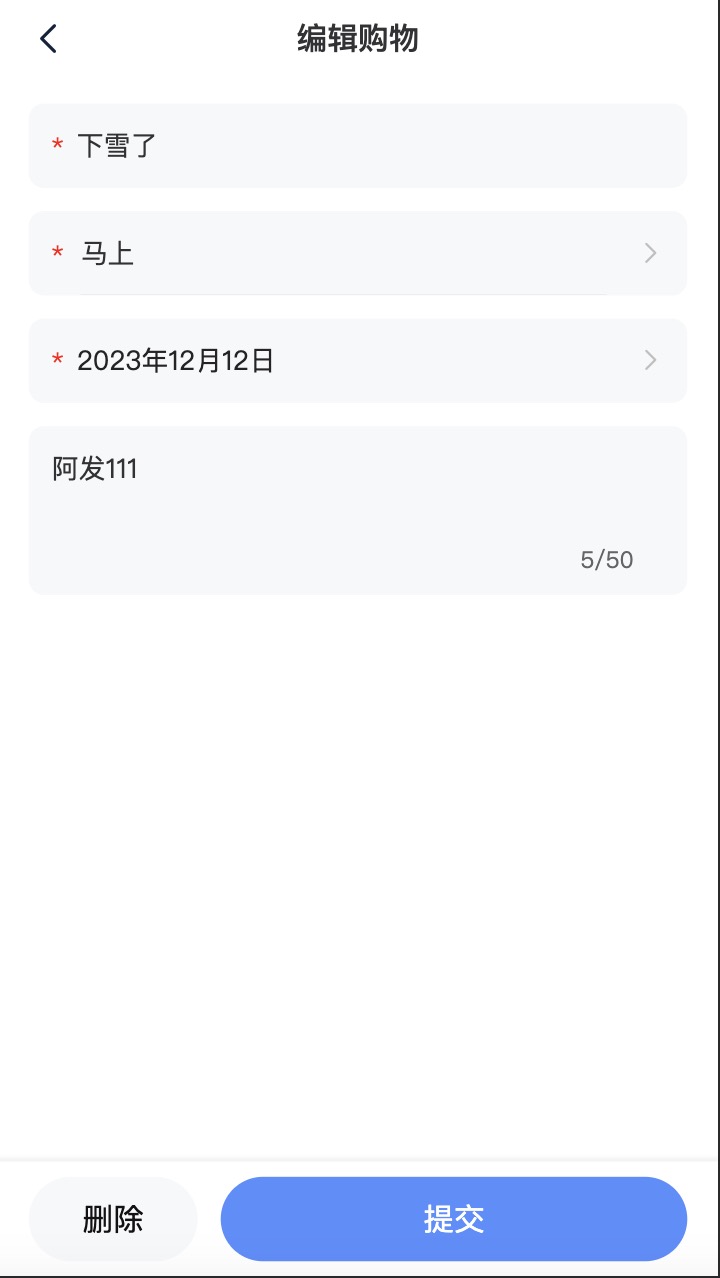Tap the note field with 阿发111
The image size is (720, 1278).
point(358,510)
